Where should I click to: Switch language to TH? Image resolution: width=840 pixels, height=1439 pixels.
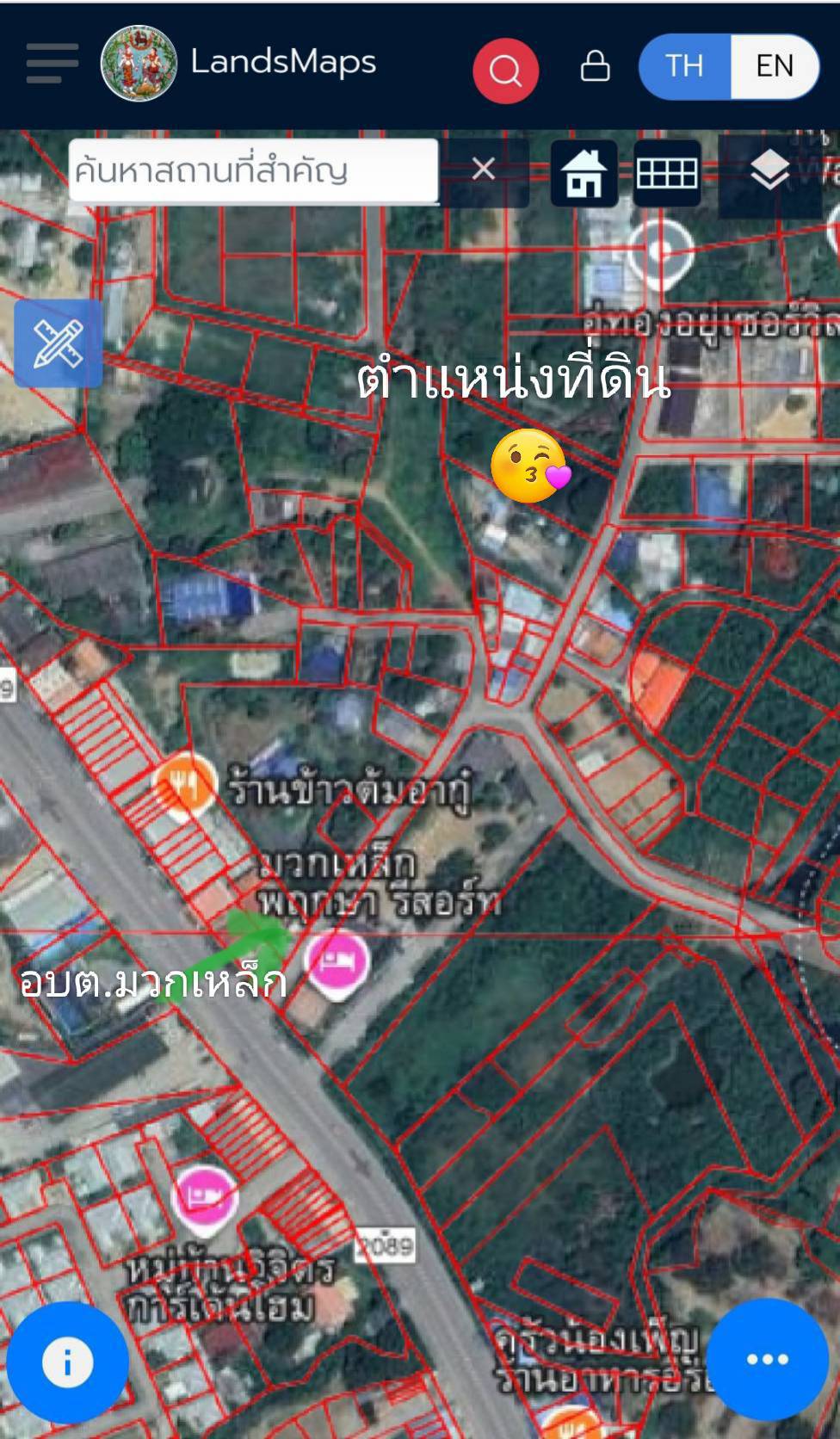tap(685, 66)
